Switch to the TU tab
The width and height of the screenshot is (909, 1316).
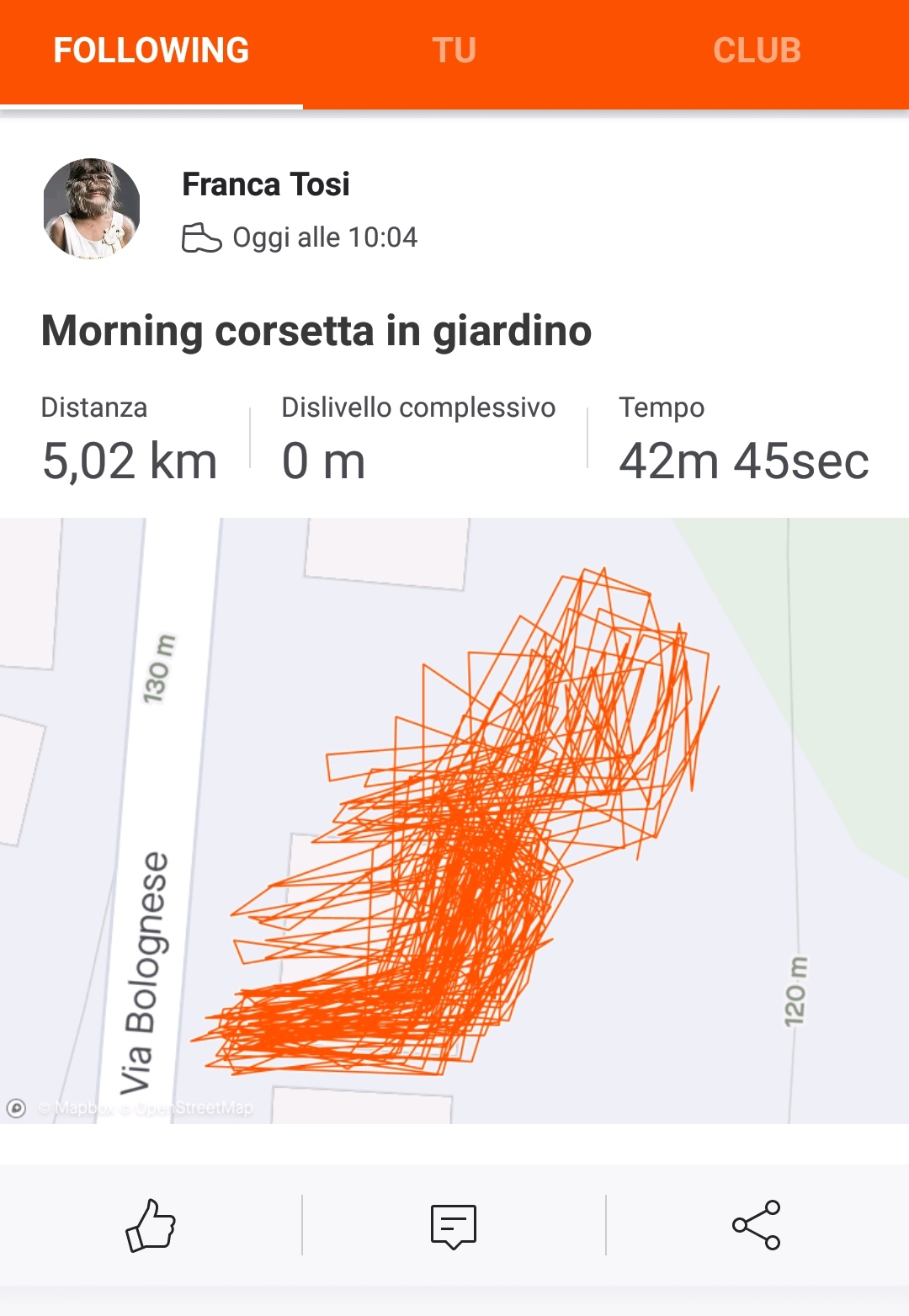point(454,51)
